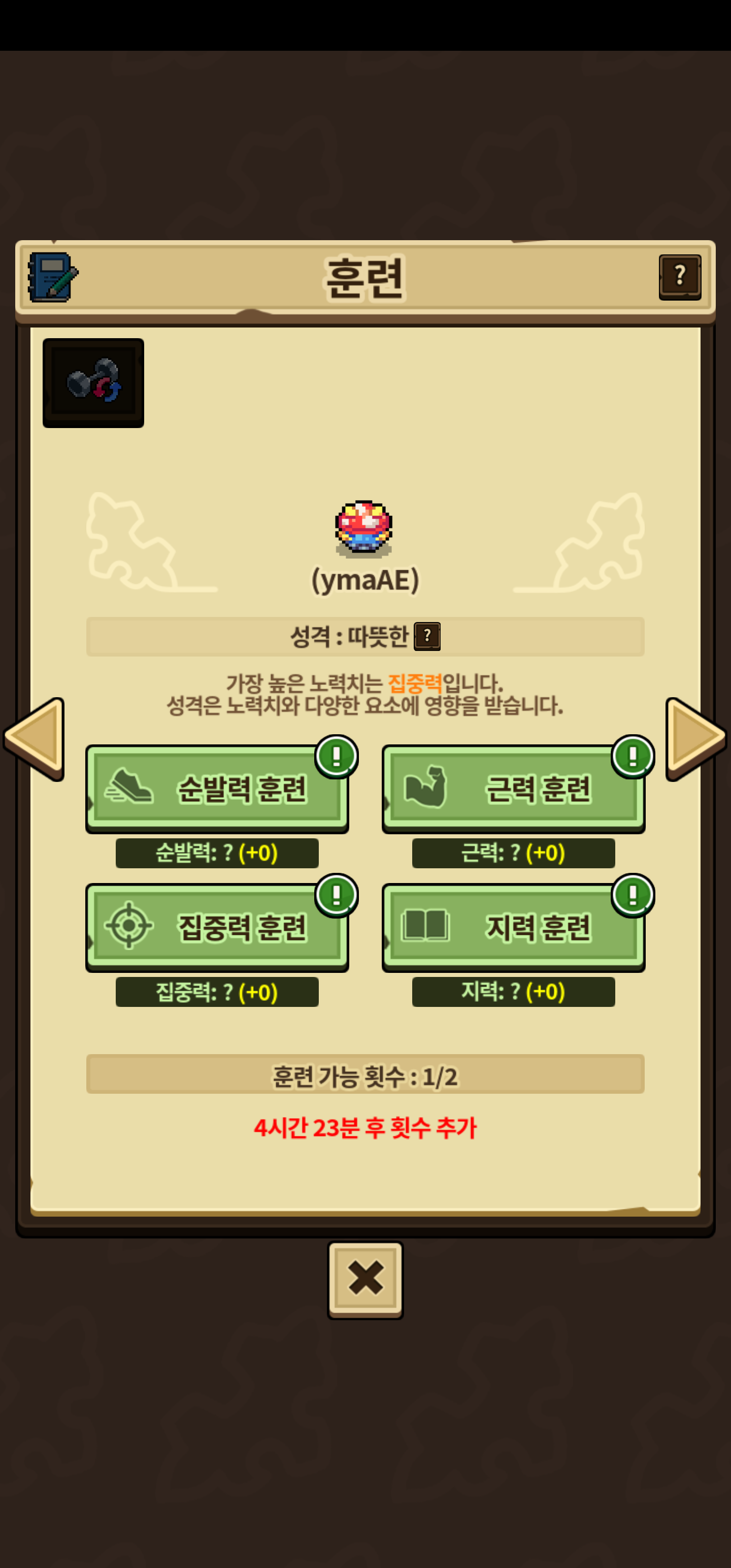Select 집중력 훈련
The width and height of the screenshot is (731, 1568).
(x=217, y=927)
